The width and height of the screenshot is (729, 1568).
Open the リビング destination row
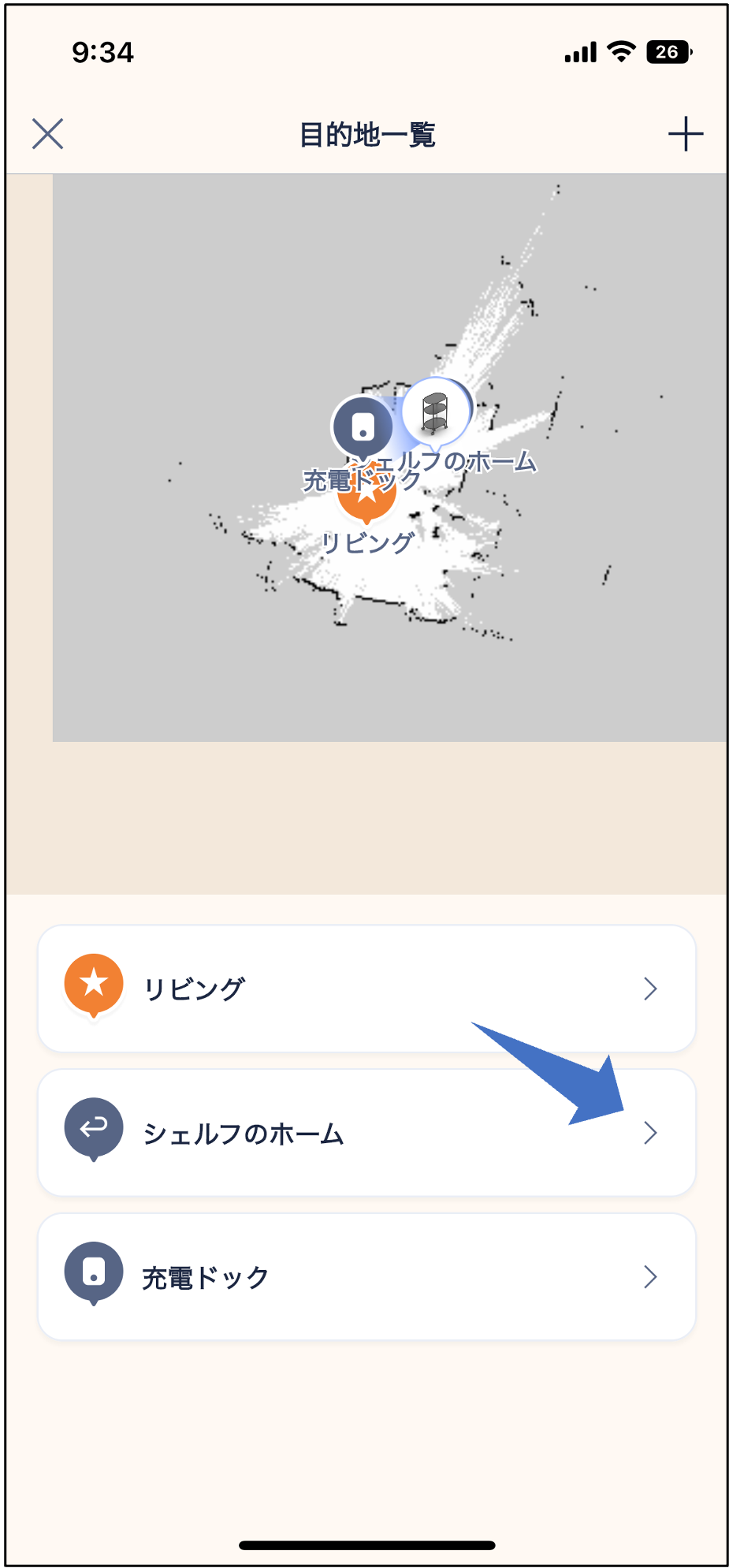tap(366, 989)
